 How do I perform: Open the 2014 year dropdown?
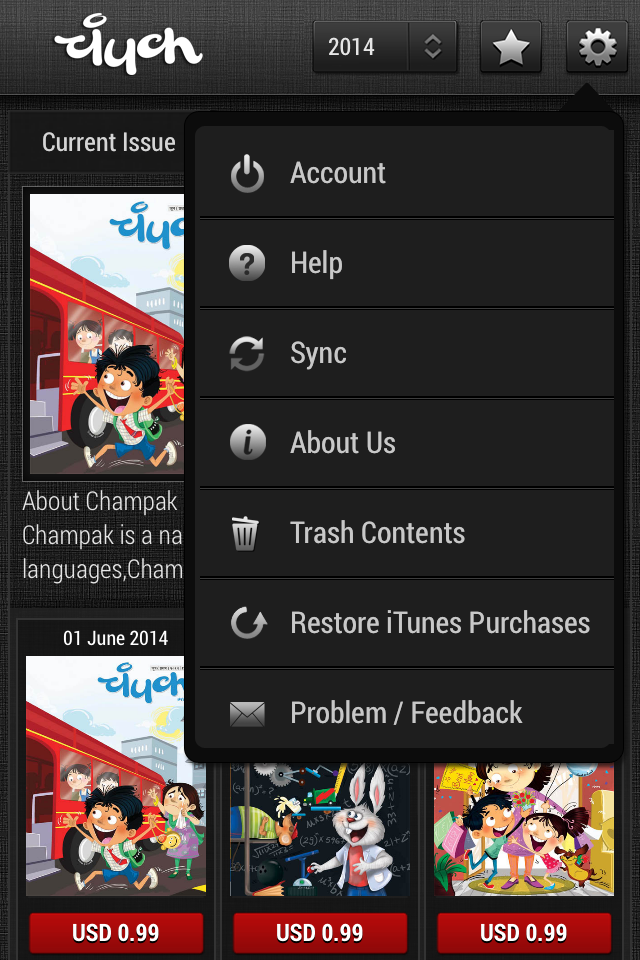click(385, 47)
